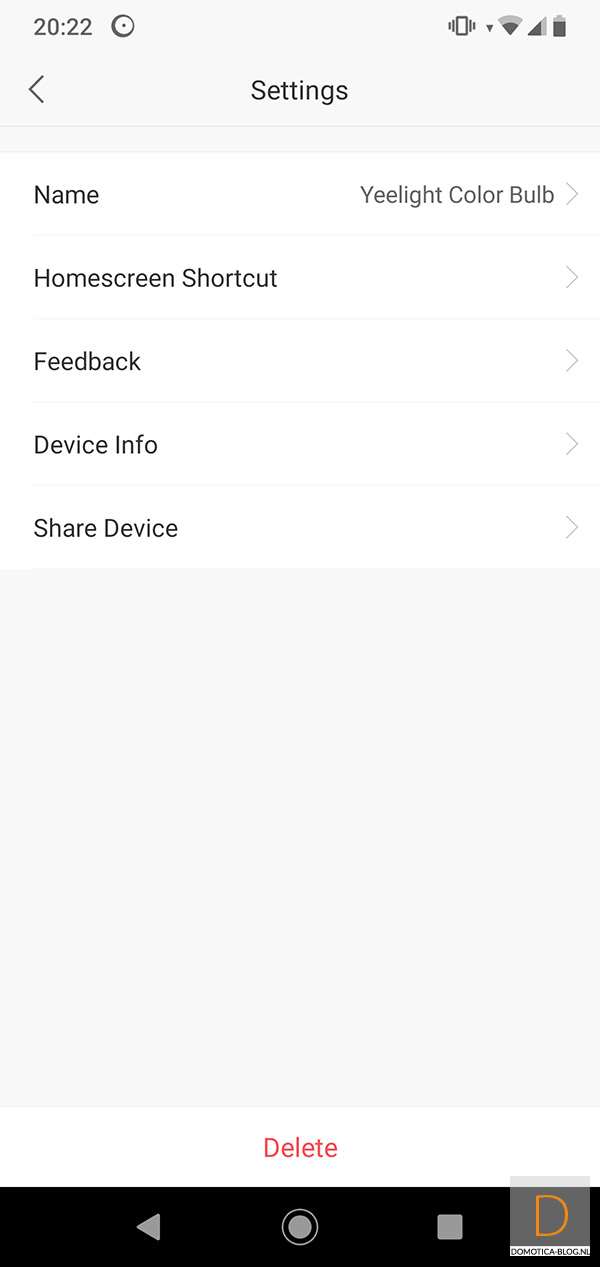
Task: View Device Info details
Action: 300,445
